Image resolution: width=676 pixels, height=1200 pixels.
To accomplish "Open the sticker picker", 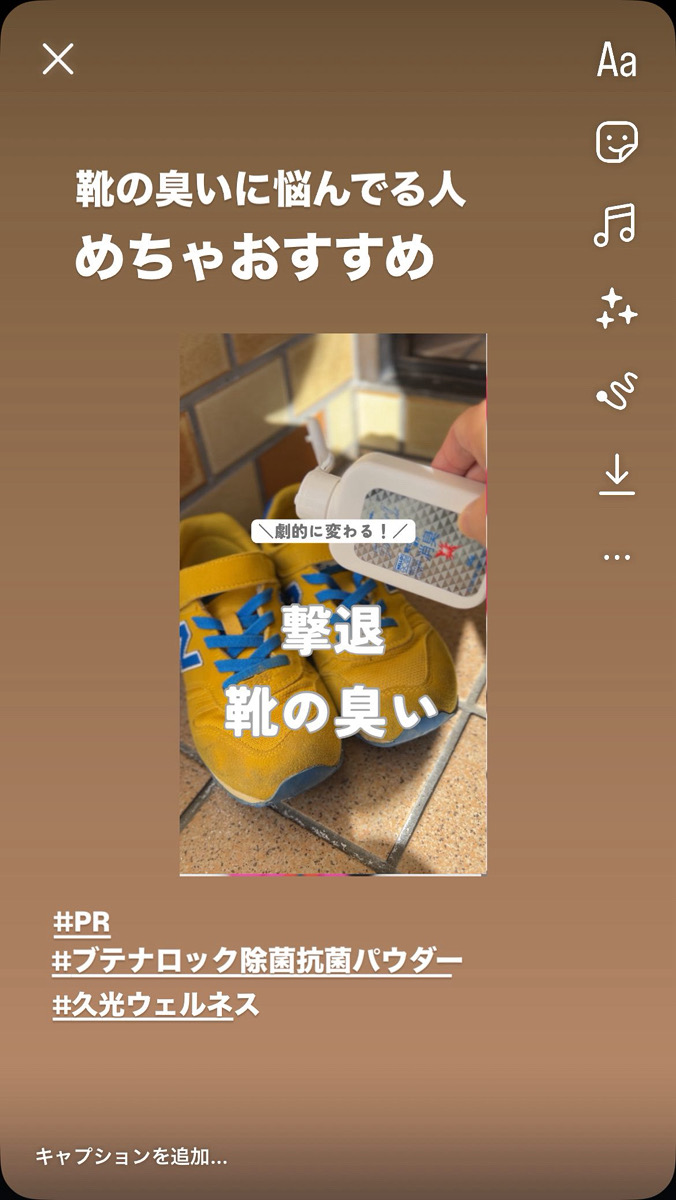I will [x=616, y=142].
